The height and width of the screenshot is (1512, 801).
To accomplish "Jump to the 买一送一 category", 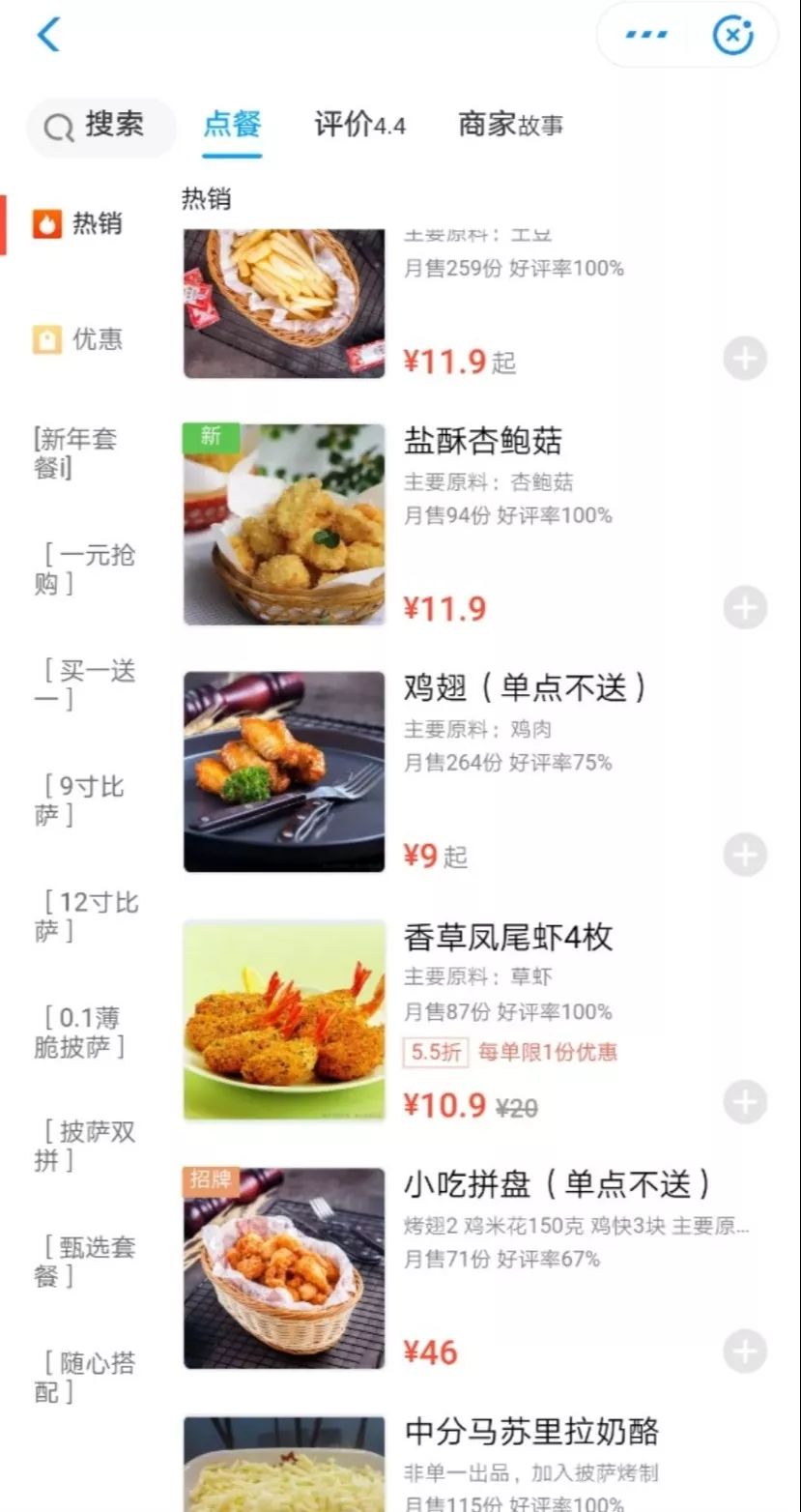I will 85,684.
